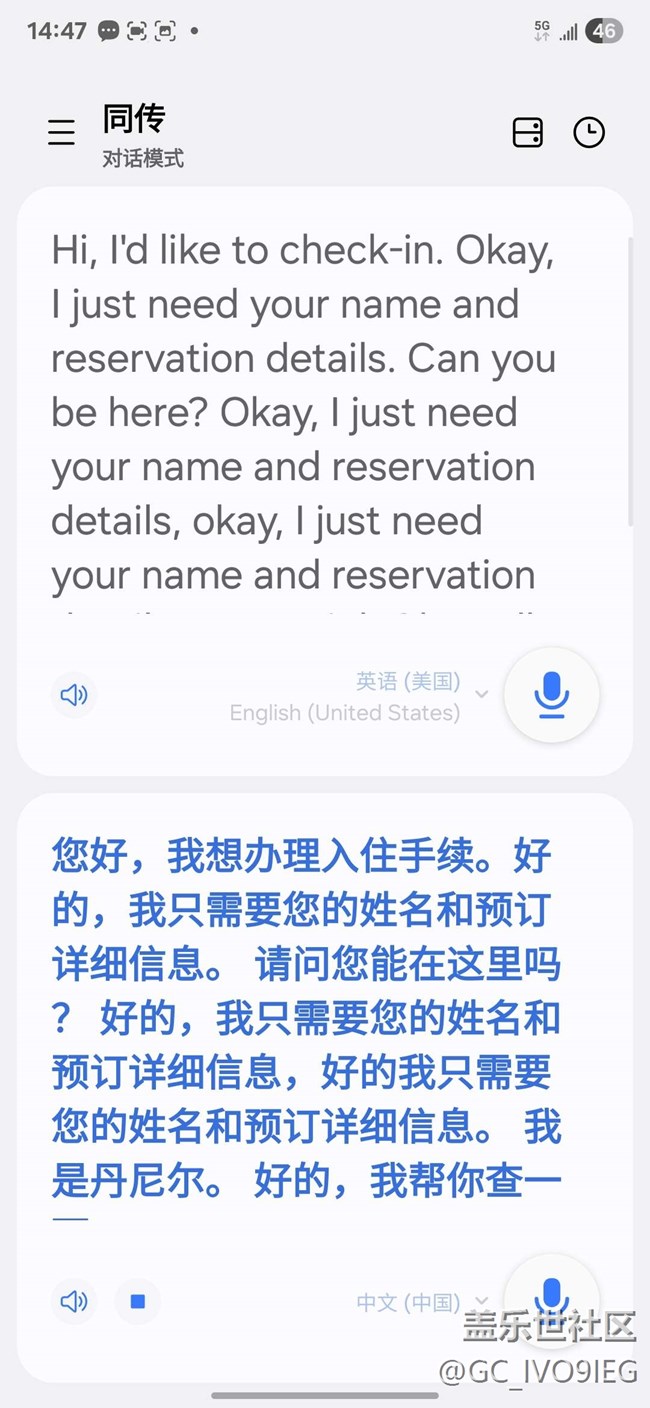This screenshot has height=1408, width=650.
Task: Open the hamburger drawer menu
Action: [x=61, y=133]
